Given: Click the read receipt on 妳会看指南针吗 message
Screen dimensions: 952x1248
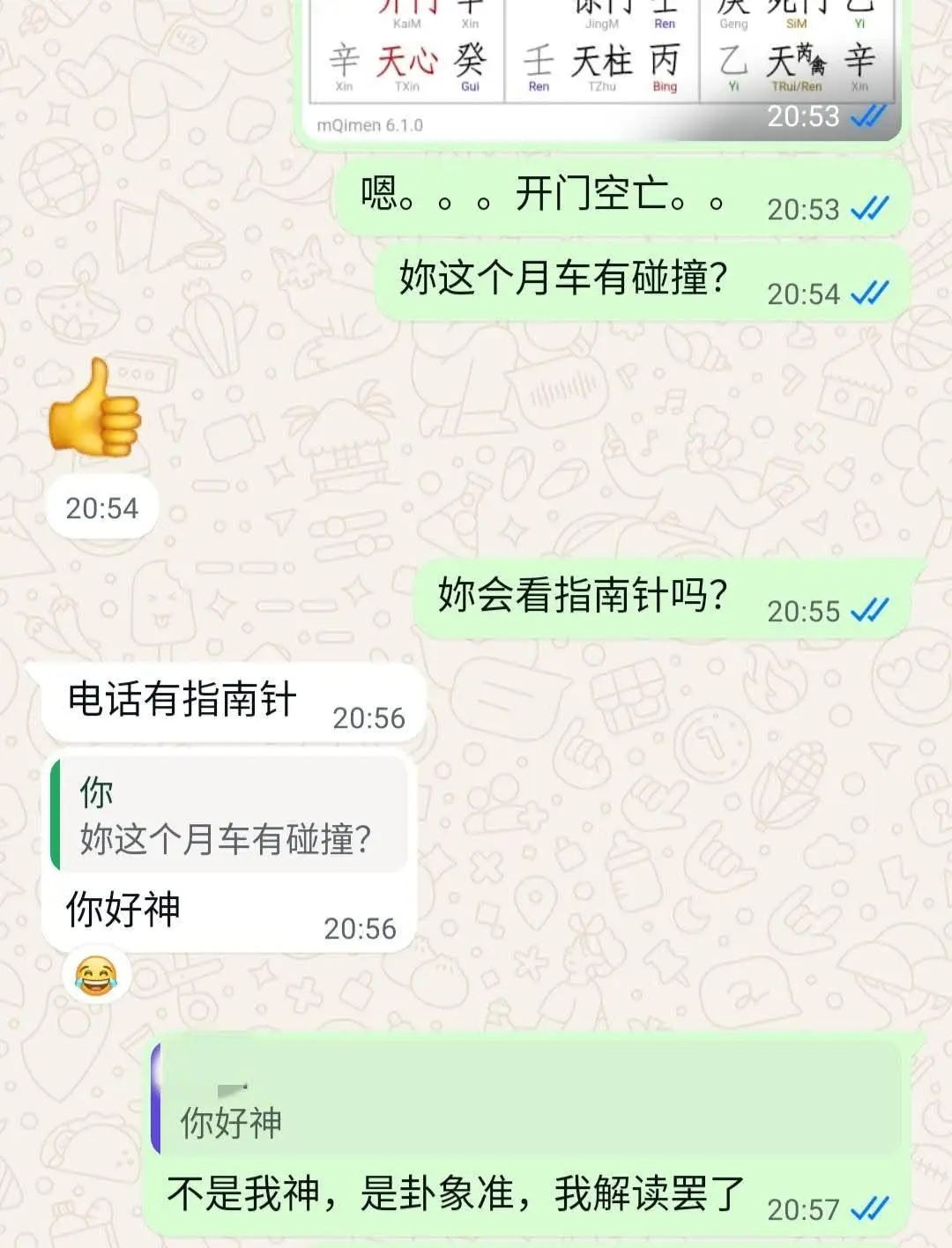Looking at the screenshot, I should (871, 607).
